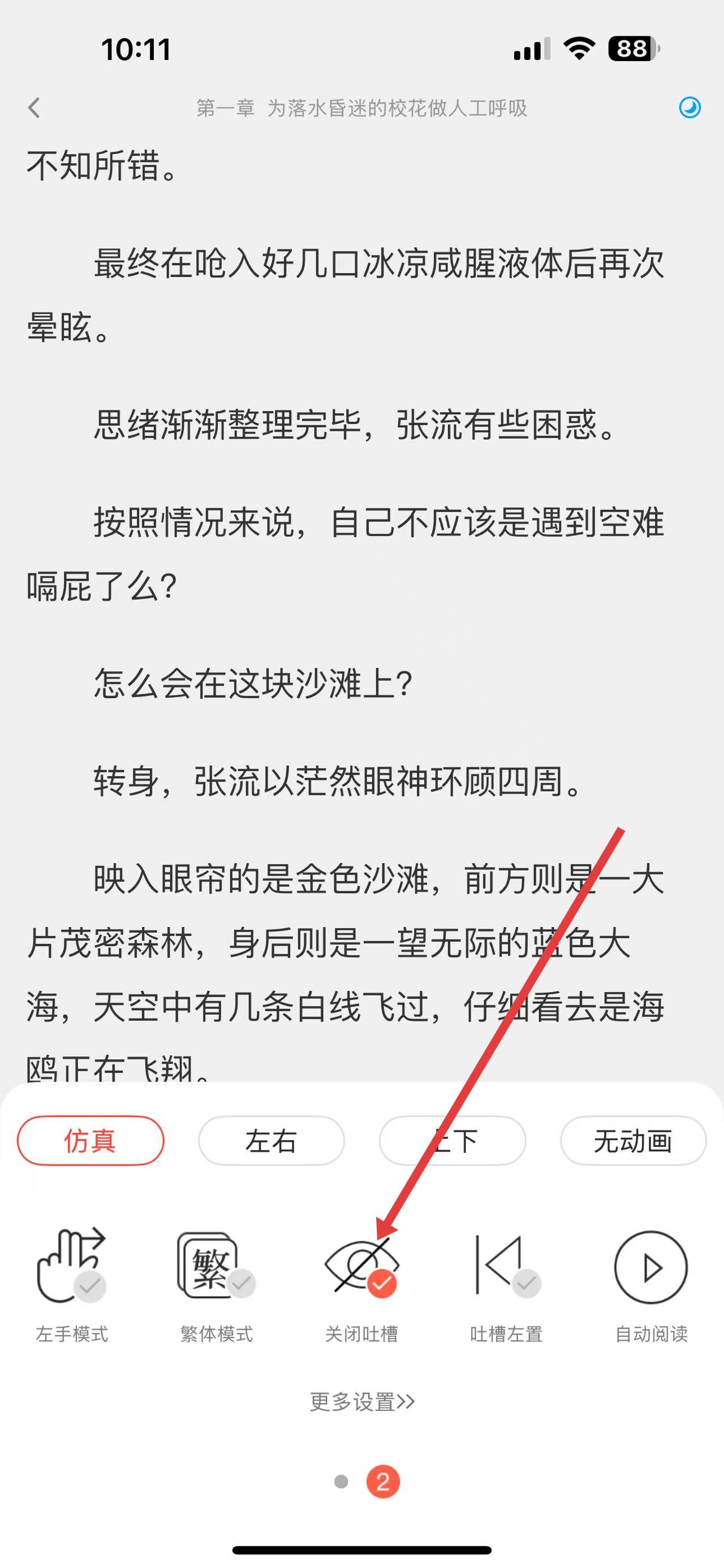This screenshot has width=724, height=1568.
Task: Go back using the top-left arrow
Action: pyautogui.click(x=34, y=108)
